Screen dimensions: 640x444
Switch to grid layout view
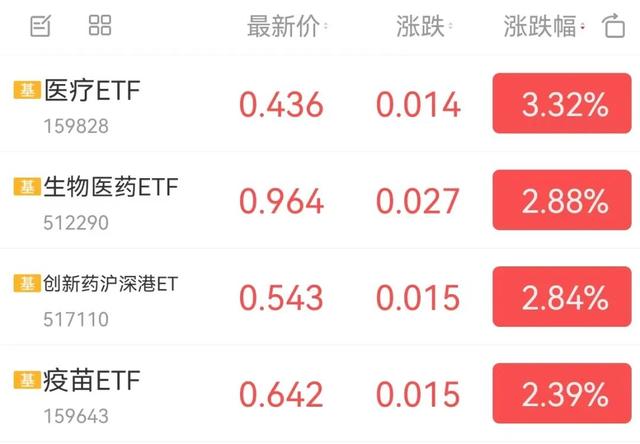coord(100,26)
